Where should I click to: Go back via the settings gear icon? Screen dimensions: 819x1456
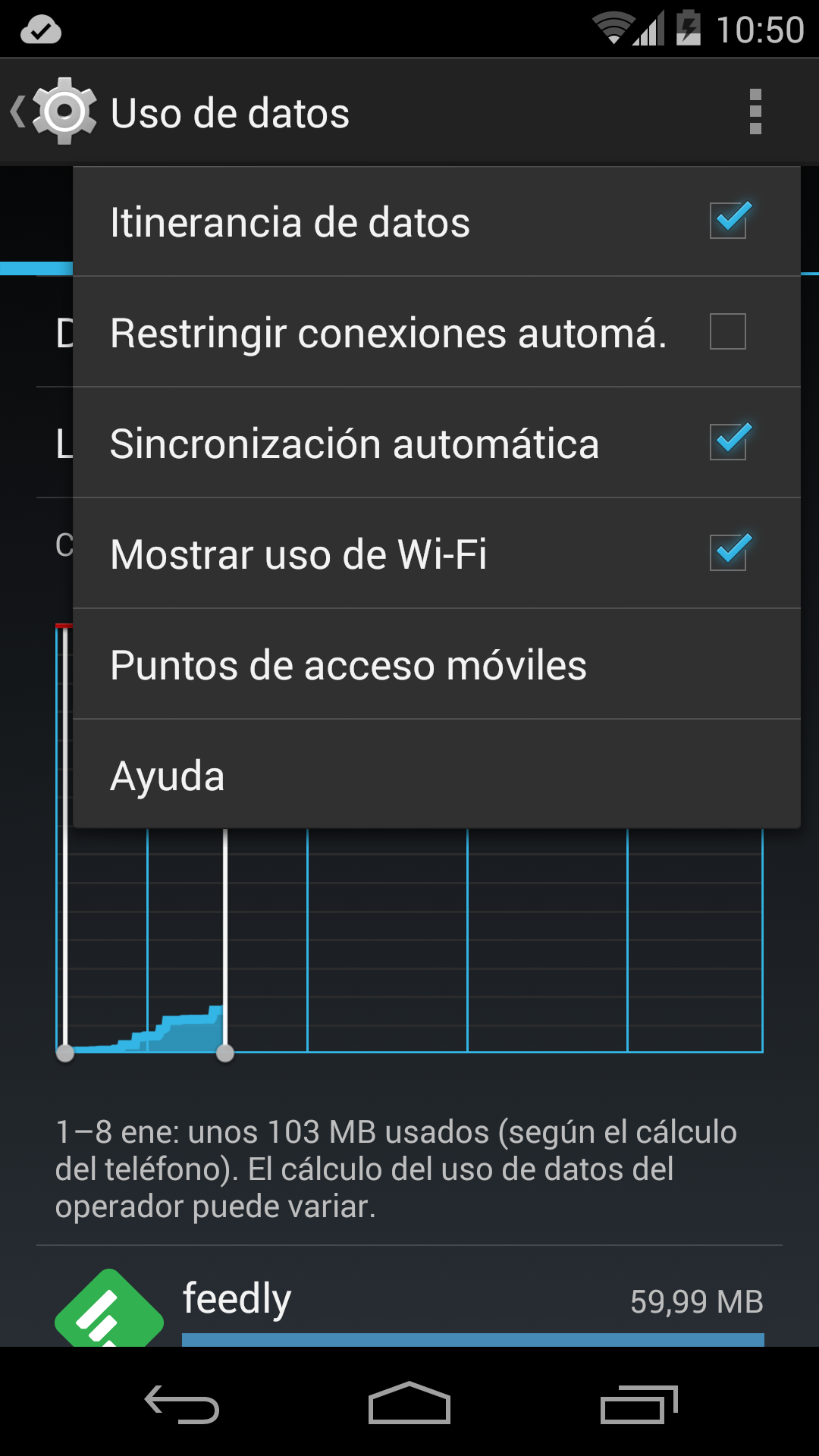pos(55,112)
